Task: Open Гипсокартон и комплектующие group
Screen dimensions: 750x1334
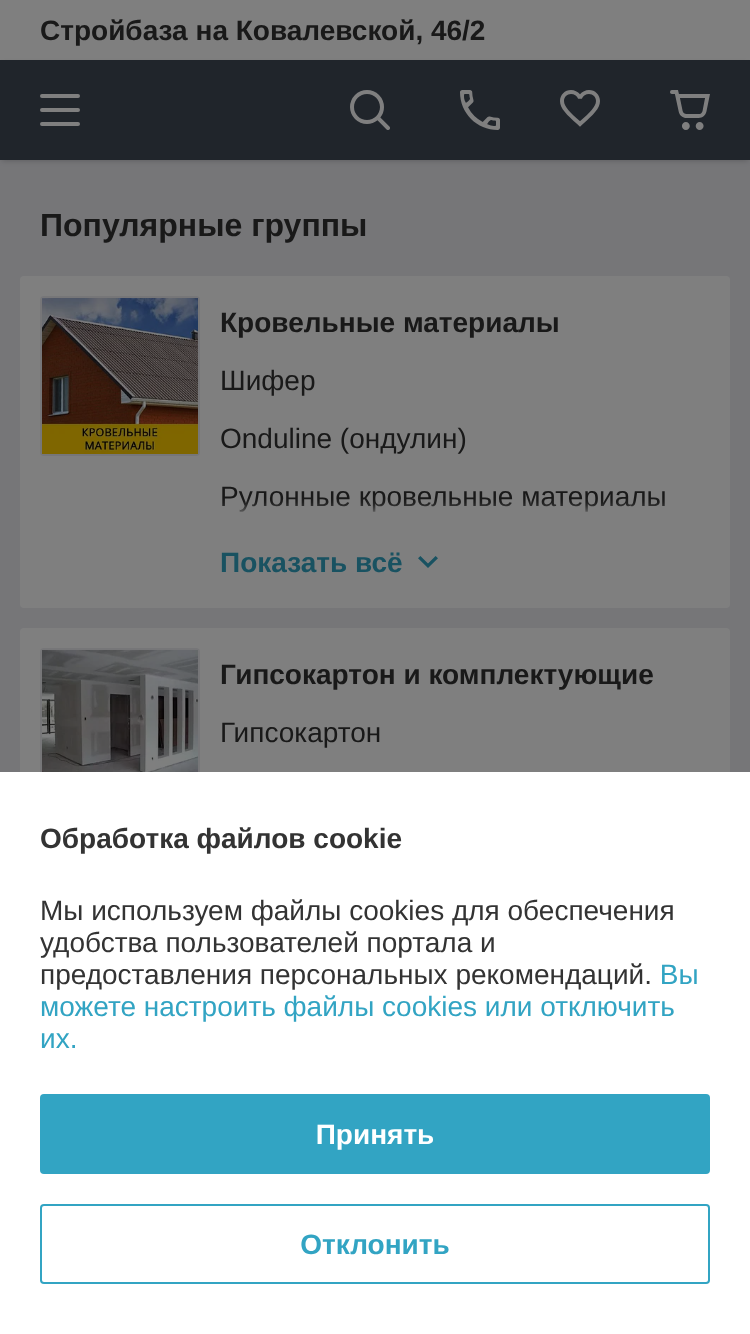Action: coord(437,675)
